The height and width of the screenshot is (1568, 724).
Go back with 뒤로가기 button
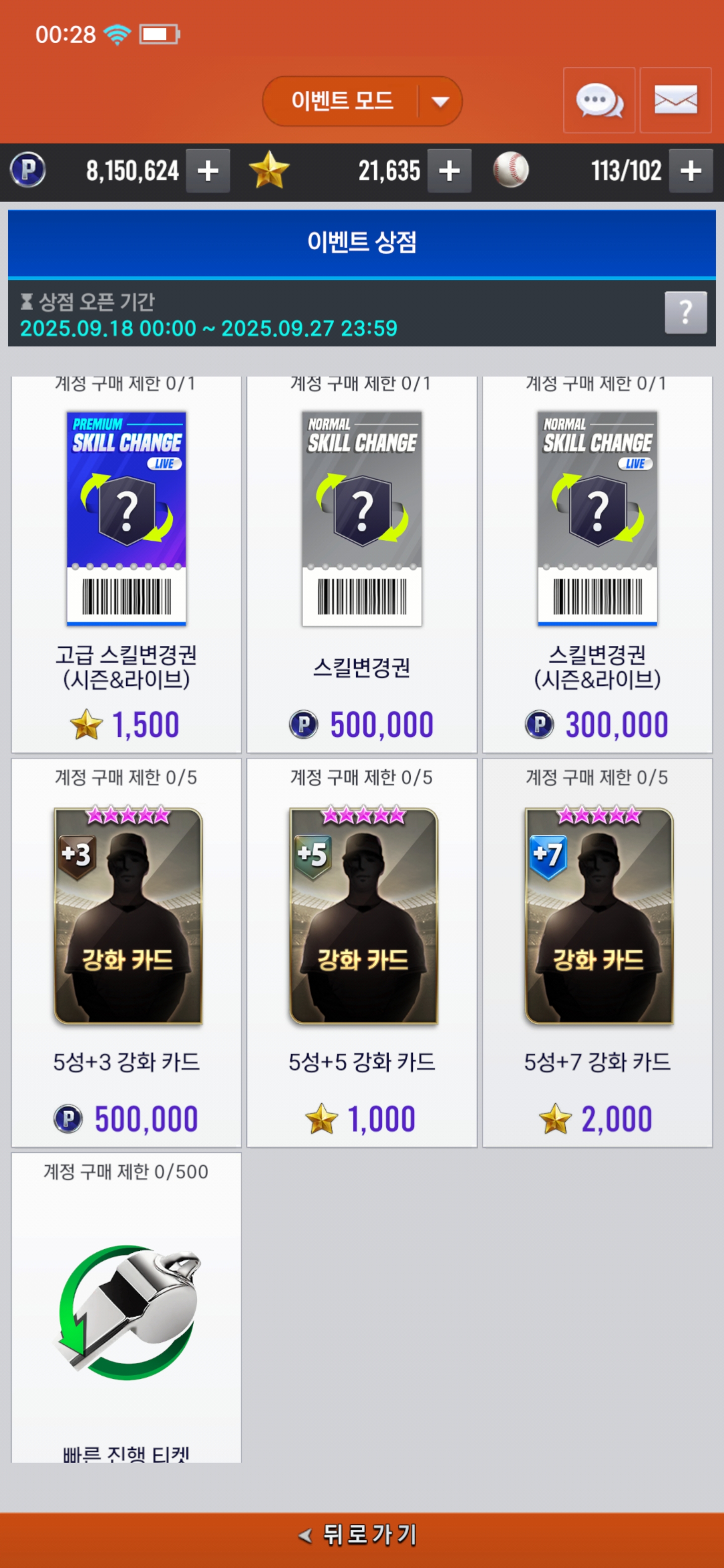click(x=361, y=1534)
